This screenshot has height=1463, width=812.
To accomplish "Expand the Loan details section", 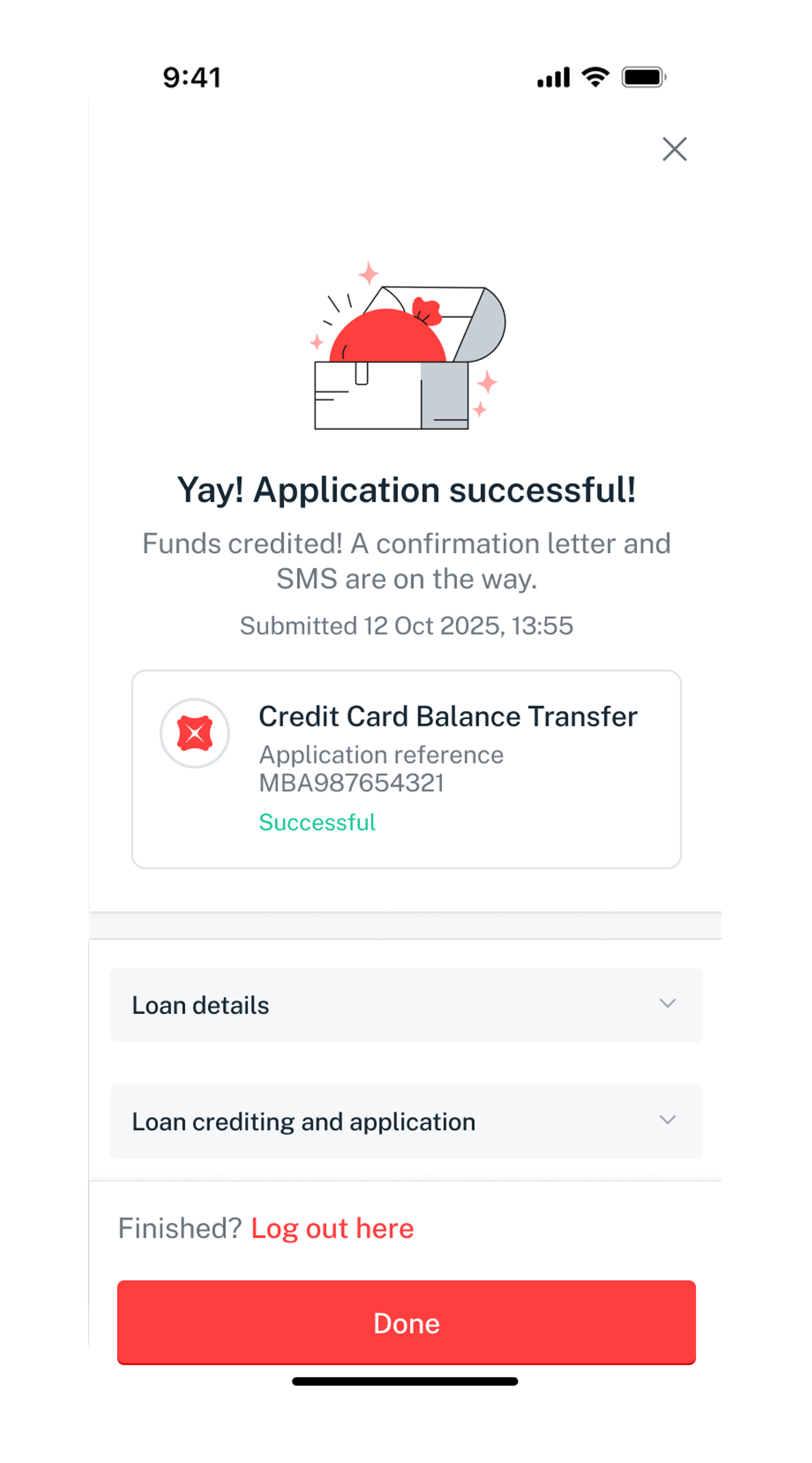I will (x=406, y=1005).
